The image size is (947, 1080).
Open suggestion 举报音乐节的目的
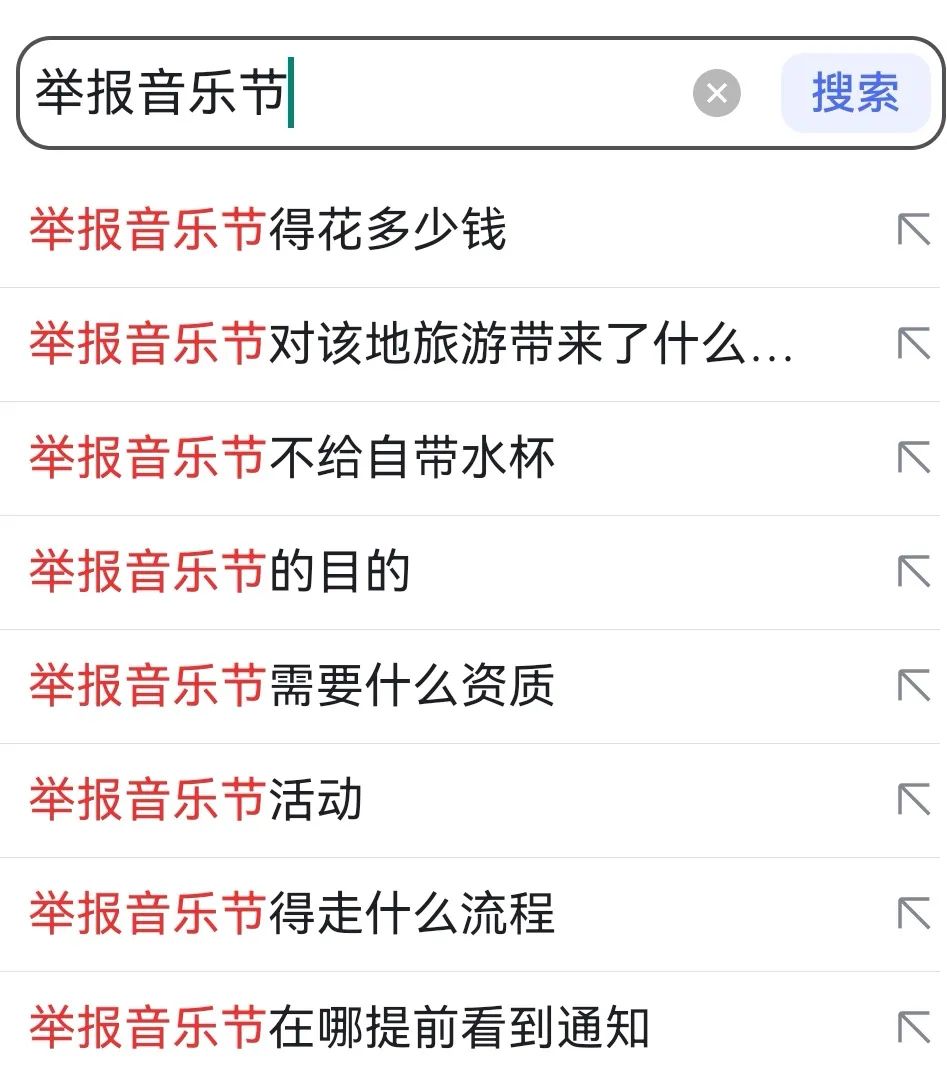point(220,572)
